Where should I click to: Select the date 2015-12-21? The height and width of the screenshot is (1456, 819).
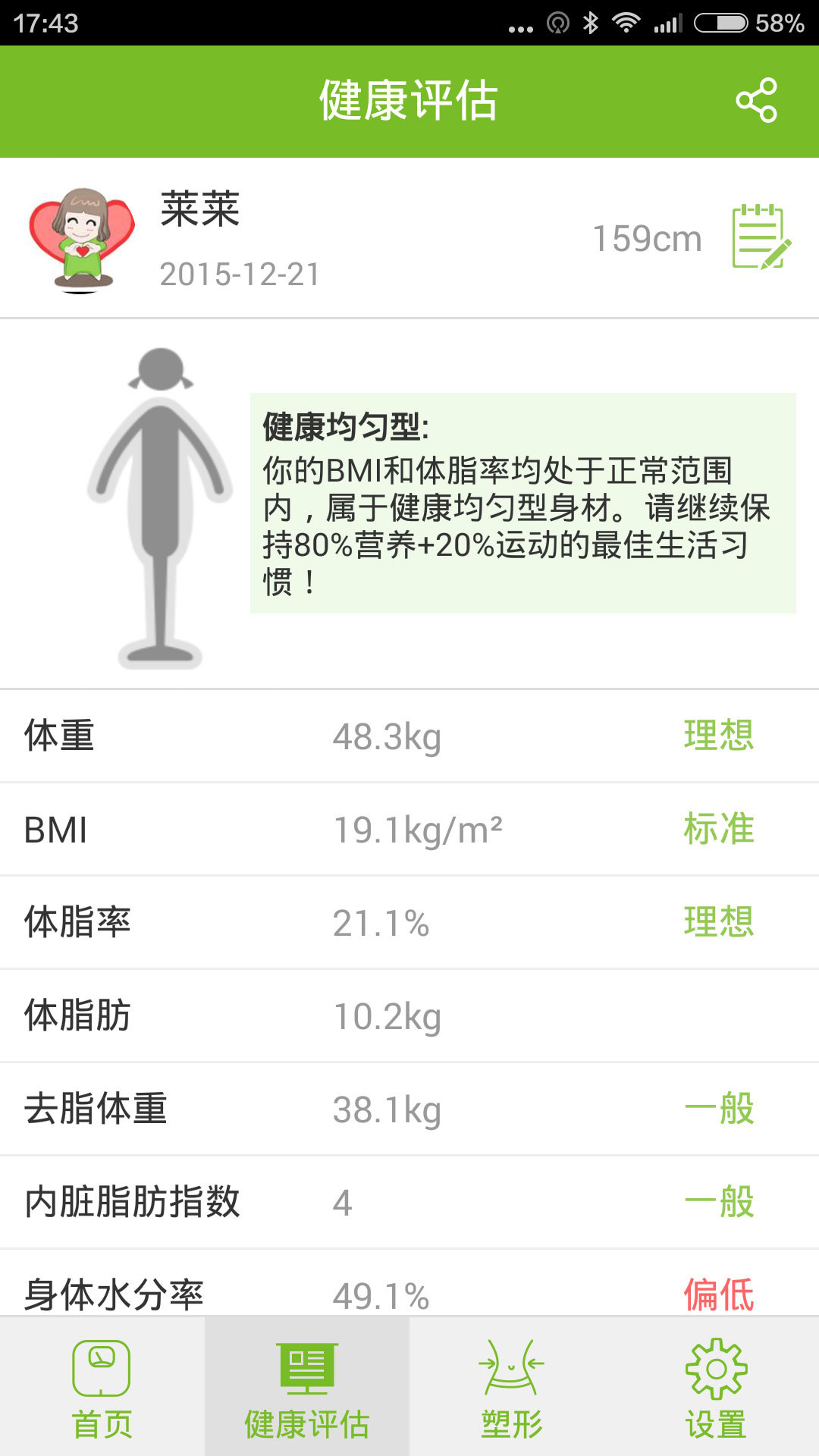pos(239,275)
